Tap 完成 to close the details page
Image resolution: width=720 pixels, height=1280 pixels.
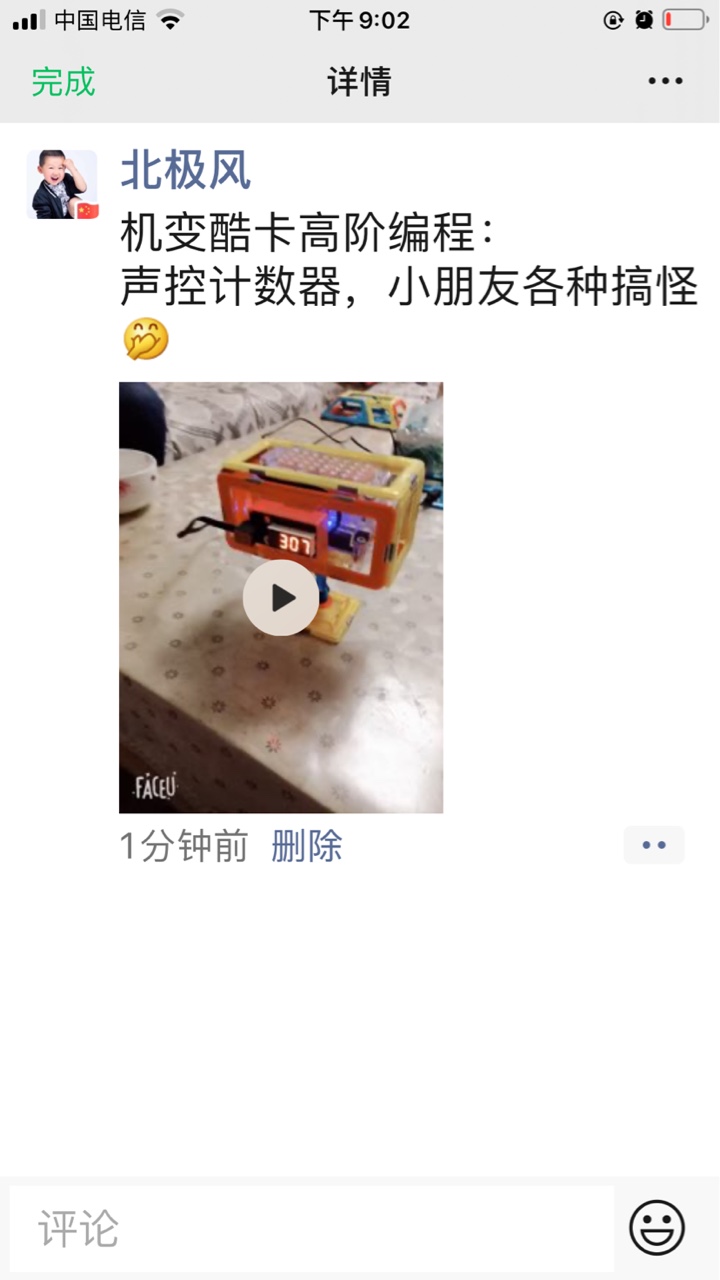63,82
